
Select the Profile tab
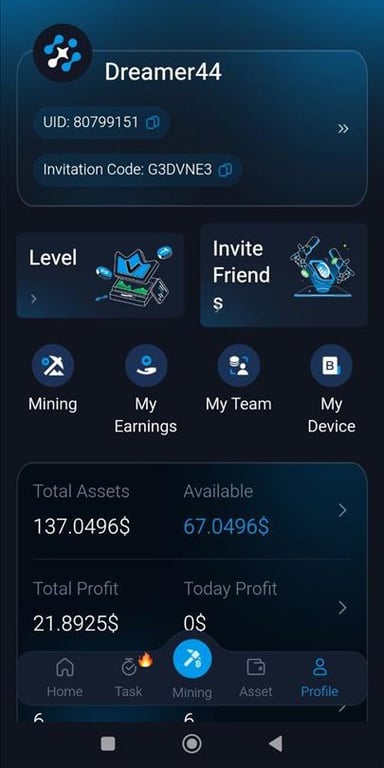319,678
